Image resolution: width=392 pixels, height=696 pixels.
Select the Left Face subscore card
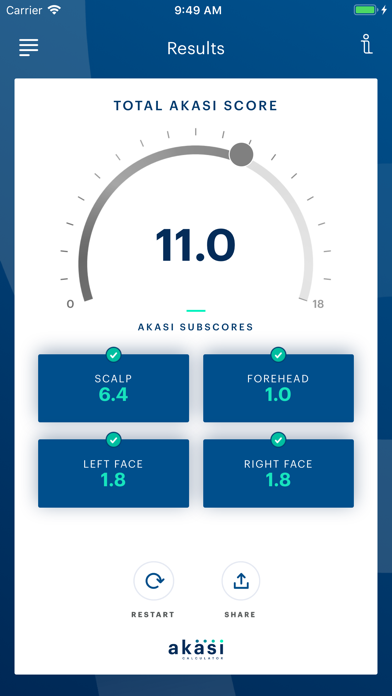coord(114,473)
